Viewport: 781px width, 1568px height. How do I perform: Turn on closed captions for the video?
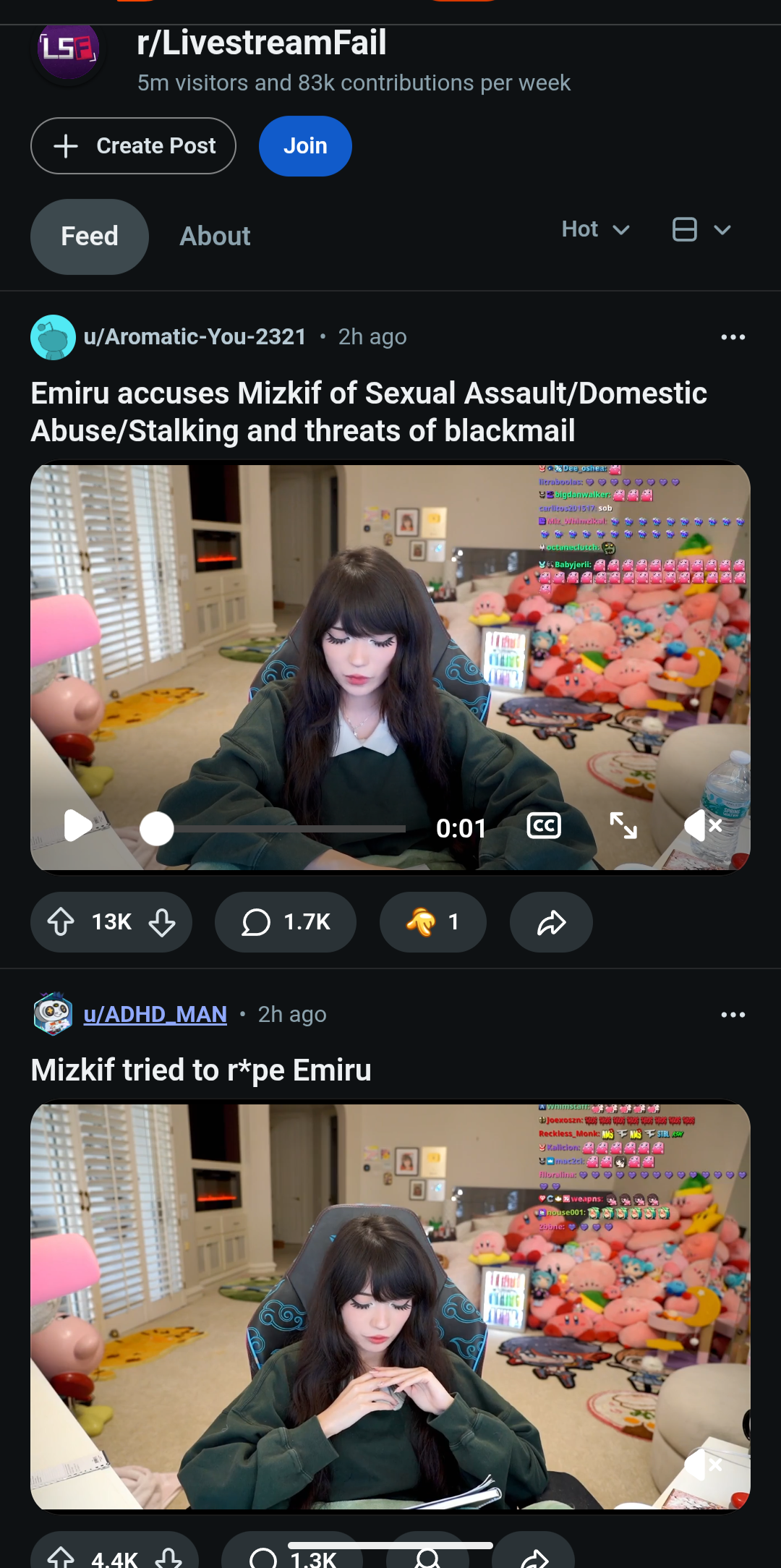tap(544, 825)
